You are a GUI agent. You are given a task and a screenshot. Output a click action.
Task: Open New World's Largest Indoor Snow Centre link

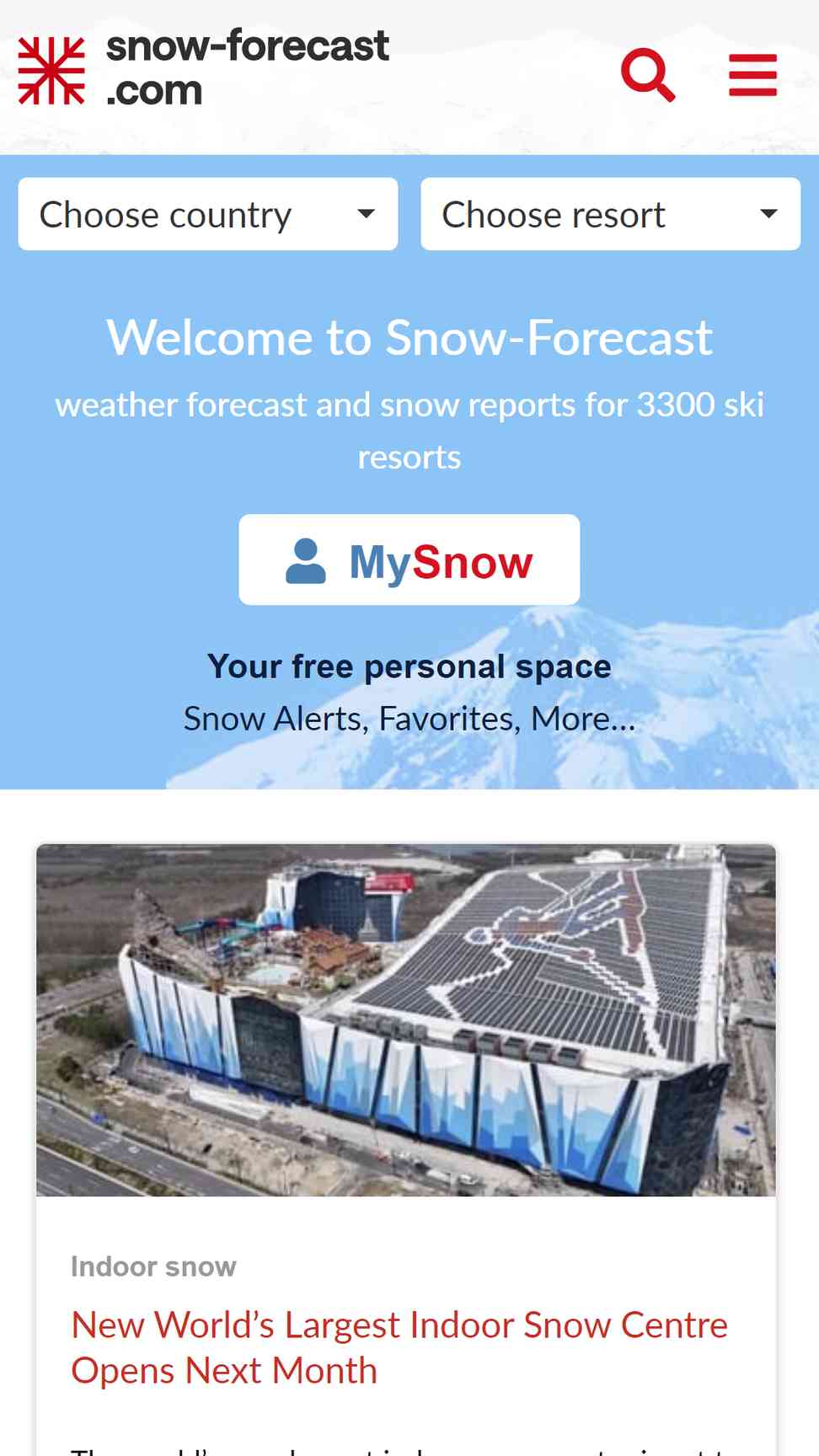399,1347
